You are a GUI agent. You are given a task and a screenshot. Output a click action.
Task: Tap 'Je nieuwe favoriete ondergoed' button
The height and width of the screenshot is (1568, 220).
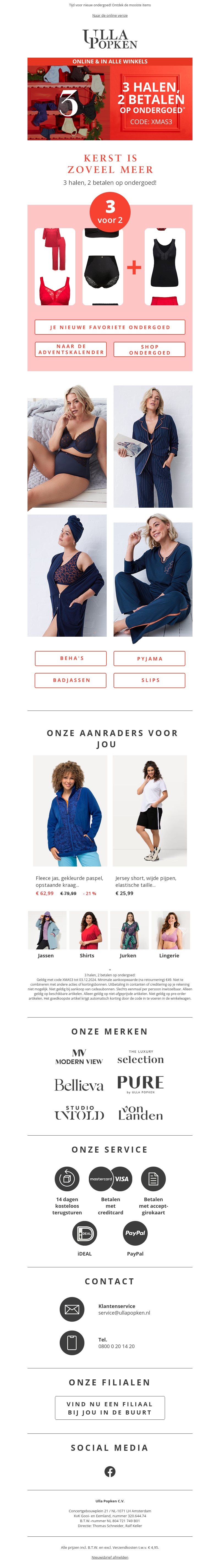110,327
